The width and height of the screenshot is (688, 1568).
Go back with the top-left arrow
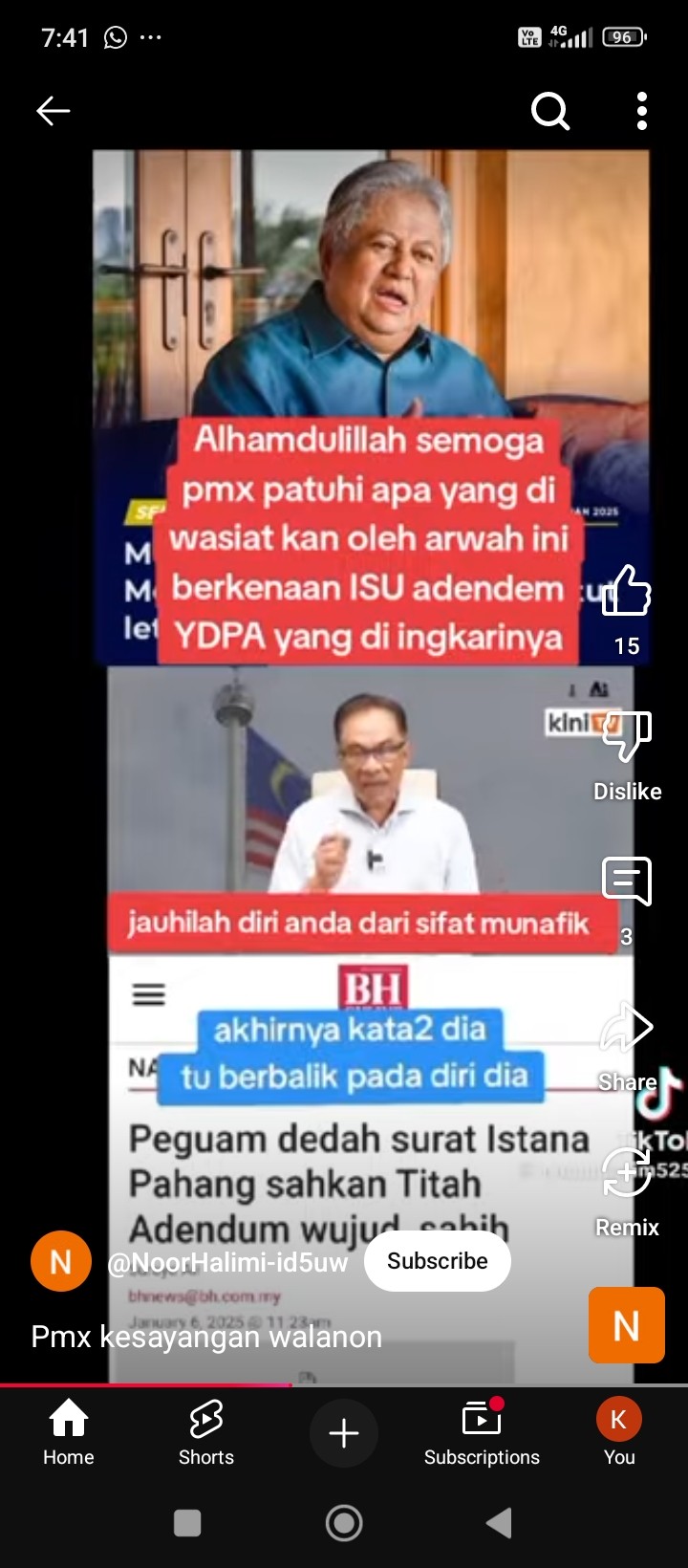[54, 112]
